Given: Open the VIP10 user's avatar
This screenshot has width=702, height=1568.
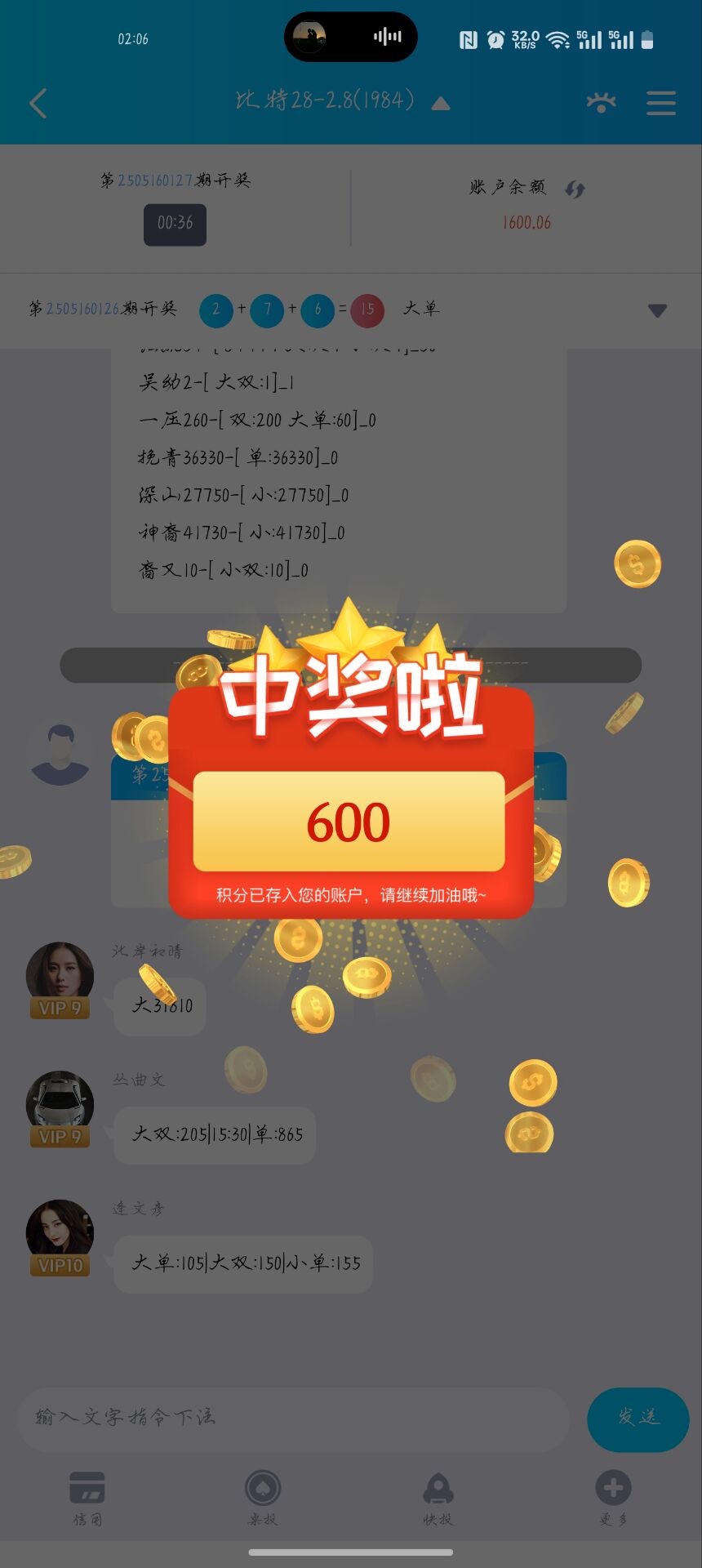Looking at the screenshot, I should pos(60,1232).
